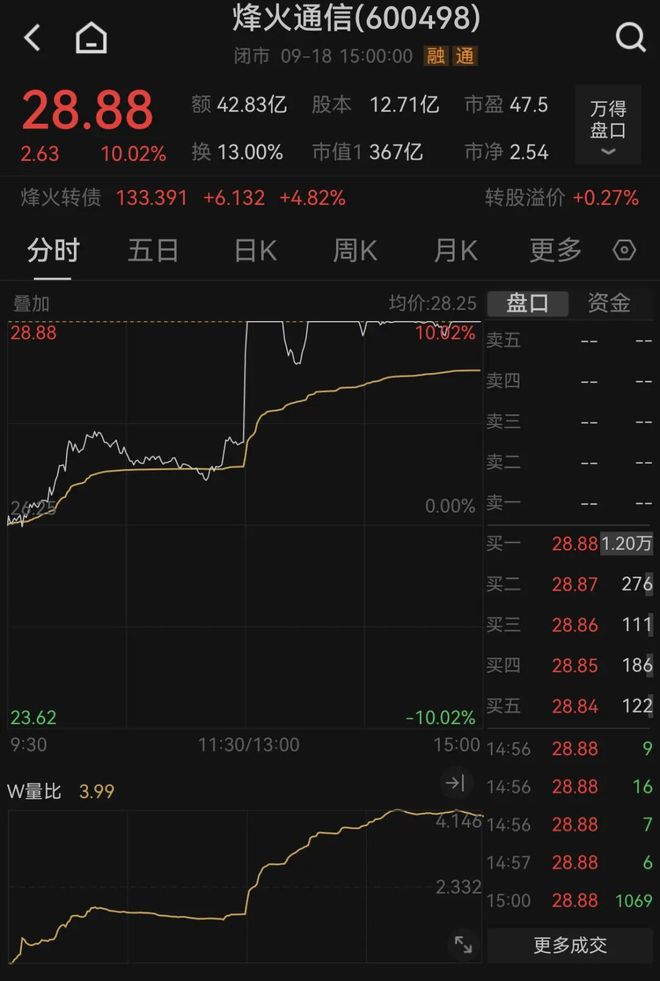Tap the 叠加 overlay option
The width and height of the screenshot is (660, 981).
31,304
